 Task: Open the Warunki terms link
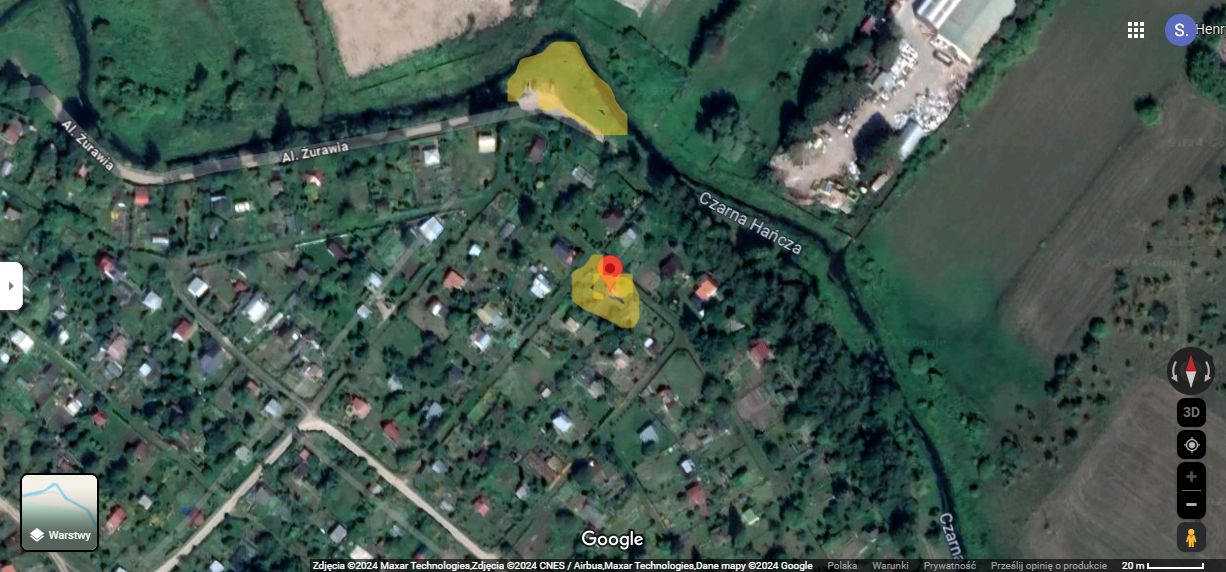coord(890,566)
